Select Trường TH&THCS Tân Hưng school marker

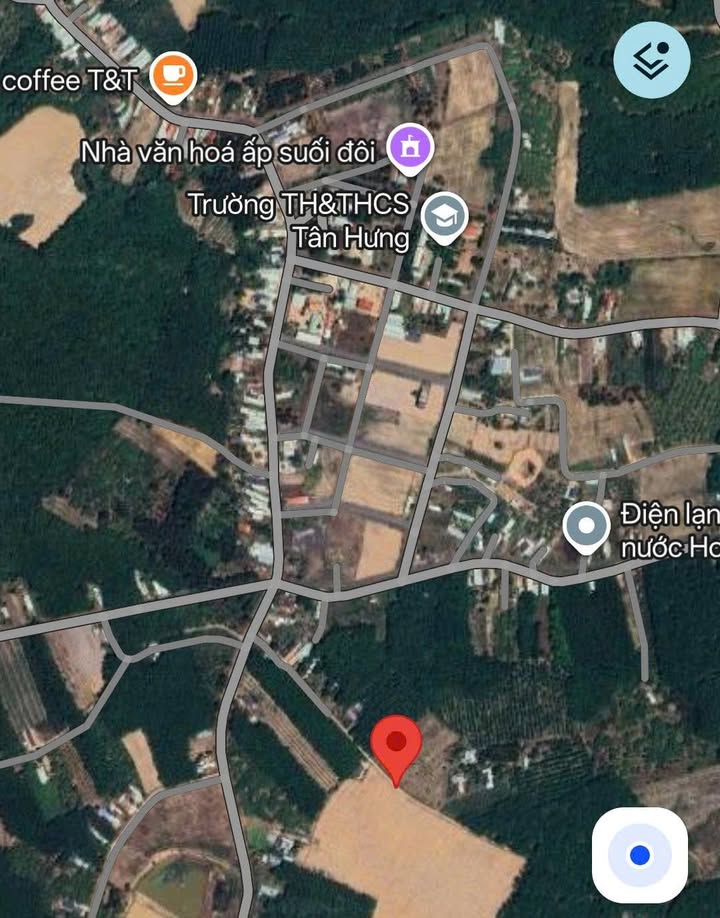pos(444,216)
